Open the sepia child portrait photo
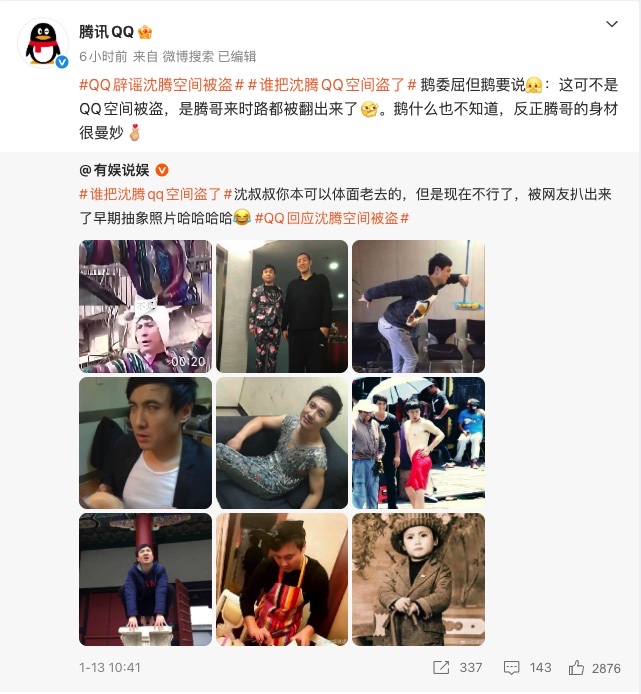 point(418,579)
